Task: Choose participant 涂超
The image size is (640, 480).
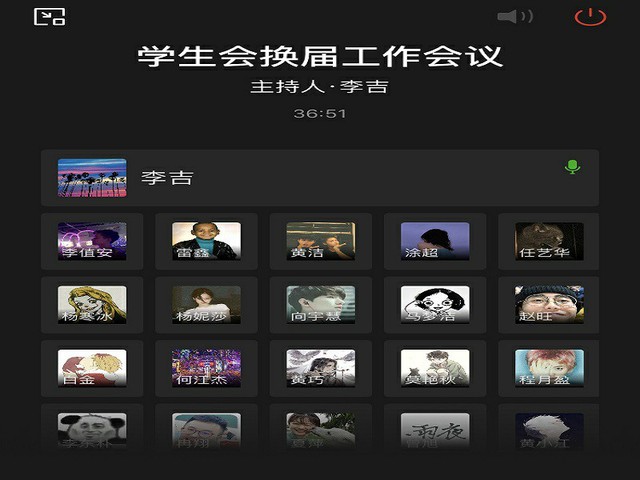Action: click(435, 241)
